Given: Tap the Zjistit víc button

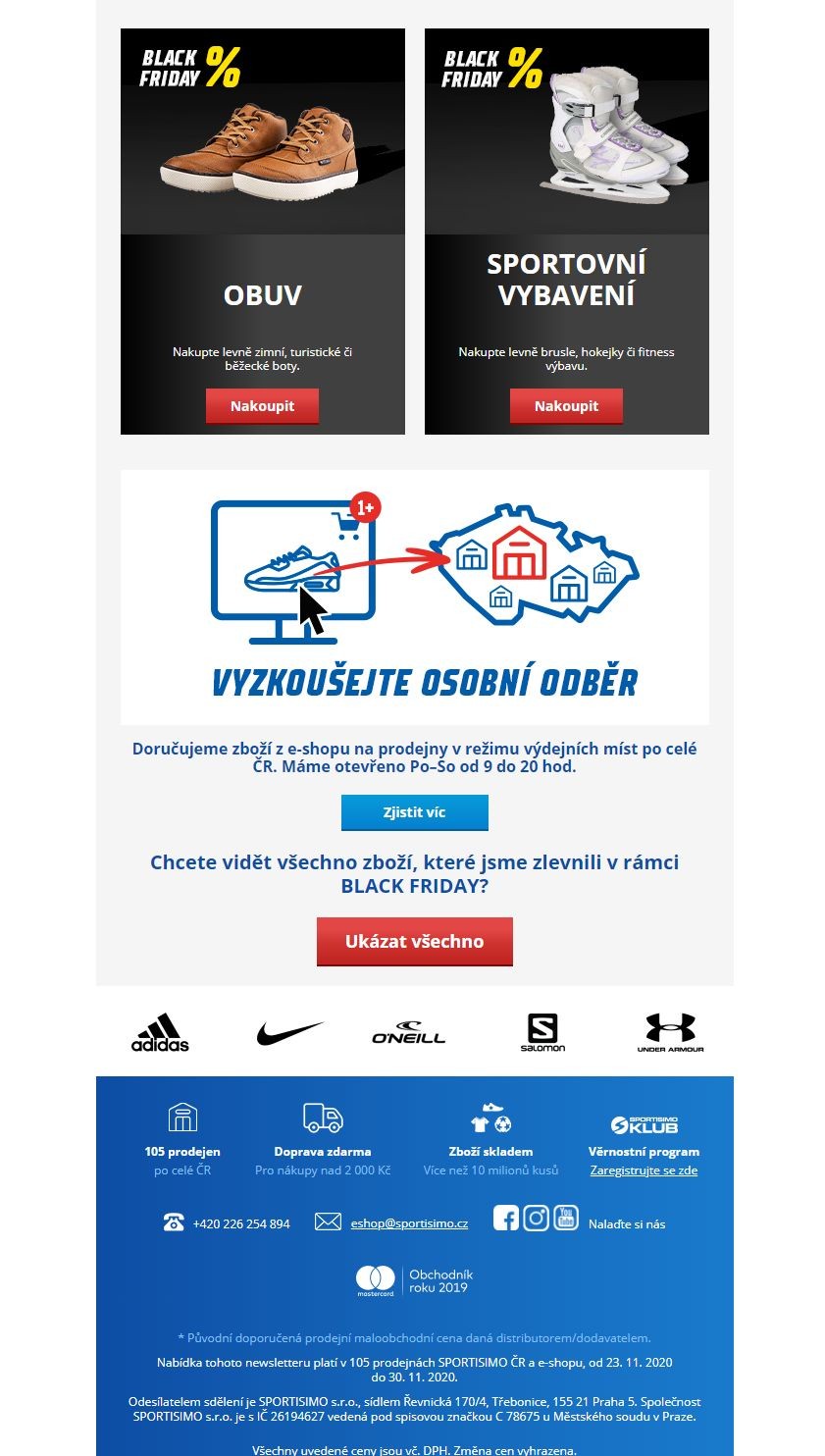Looking at the screenshot, I should click(x=415, y=812).
